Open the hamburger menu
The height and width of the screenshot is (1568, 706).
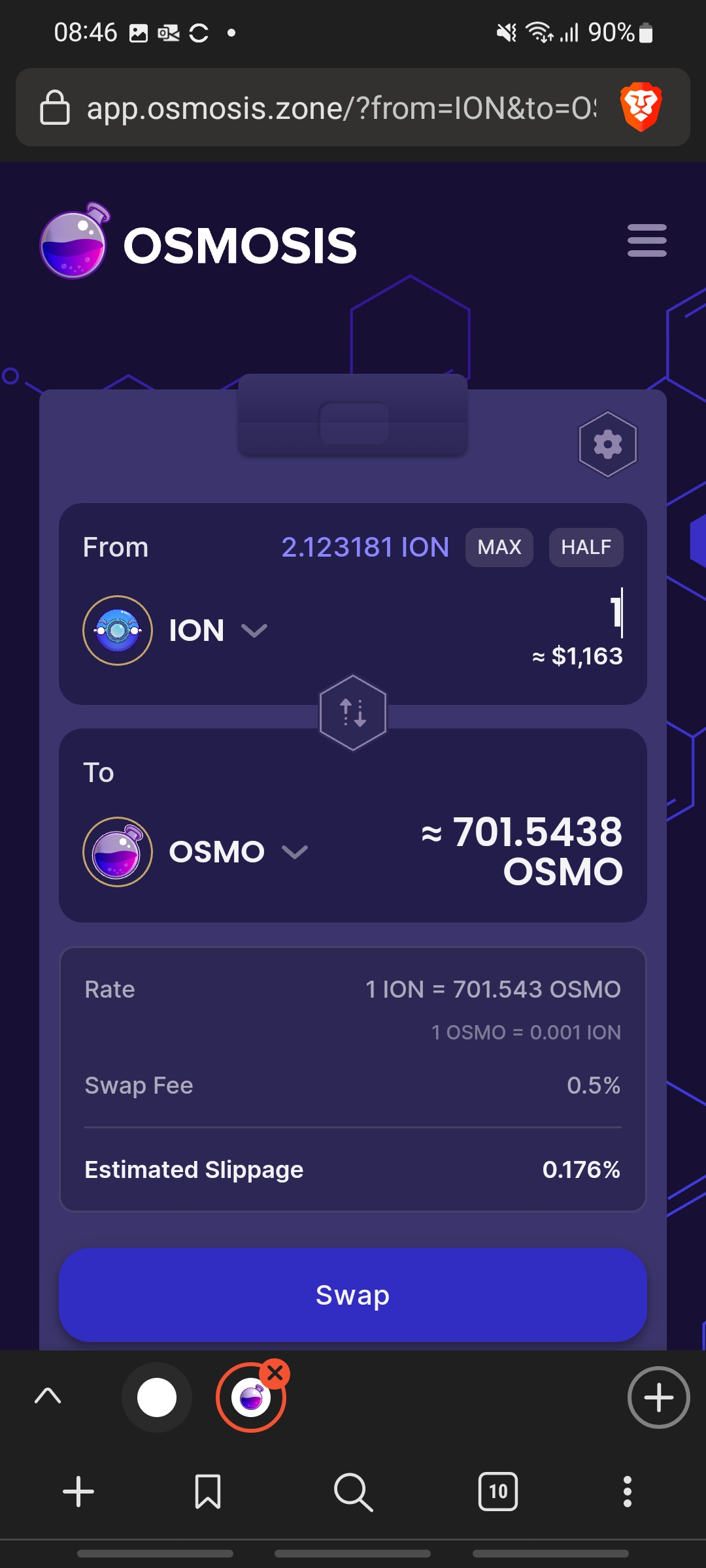coord(647,240)
